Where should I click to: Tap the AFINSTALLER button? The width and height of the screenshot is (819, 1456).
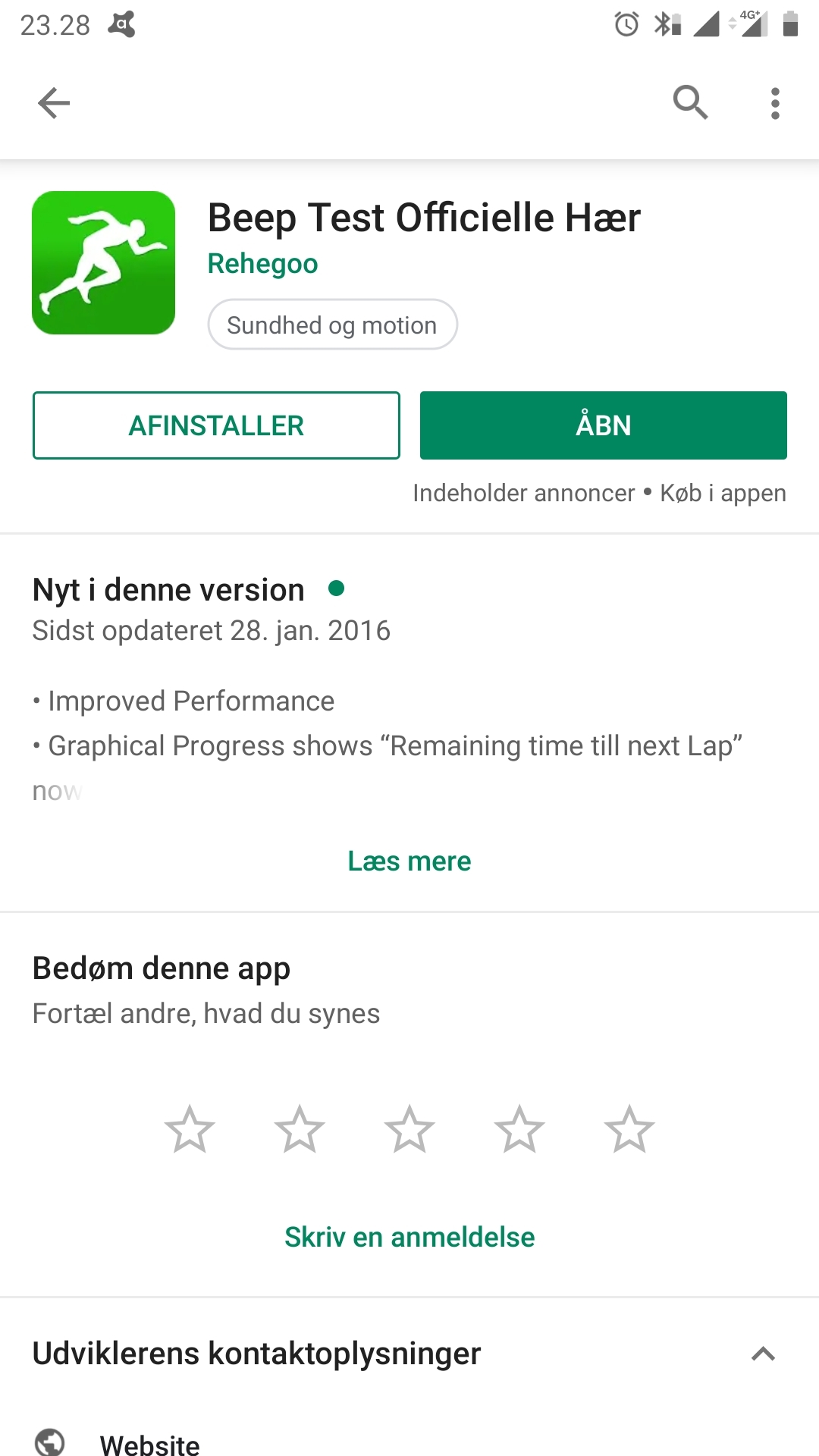[216, 425]
